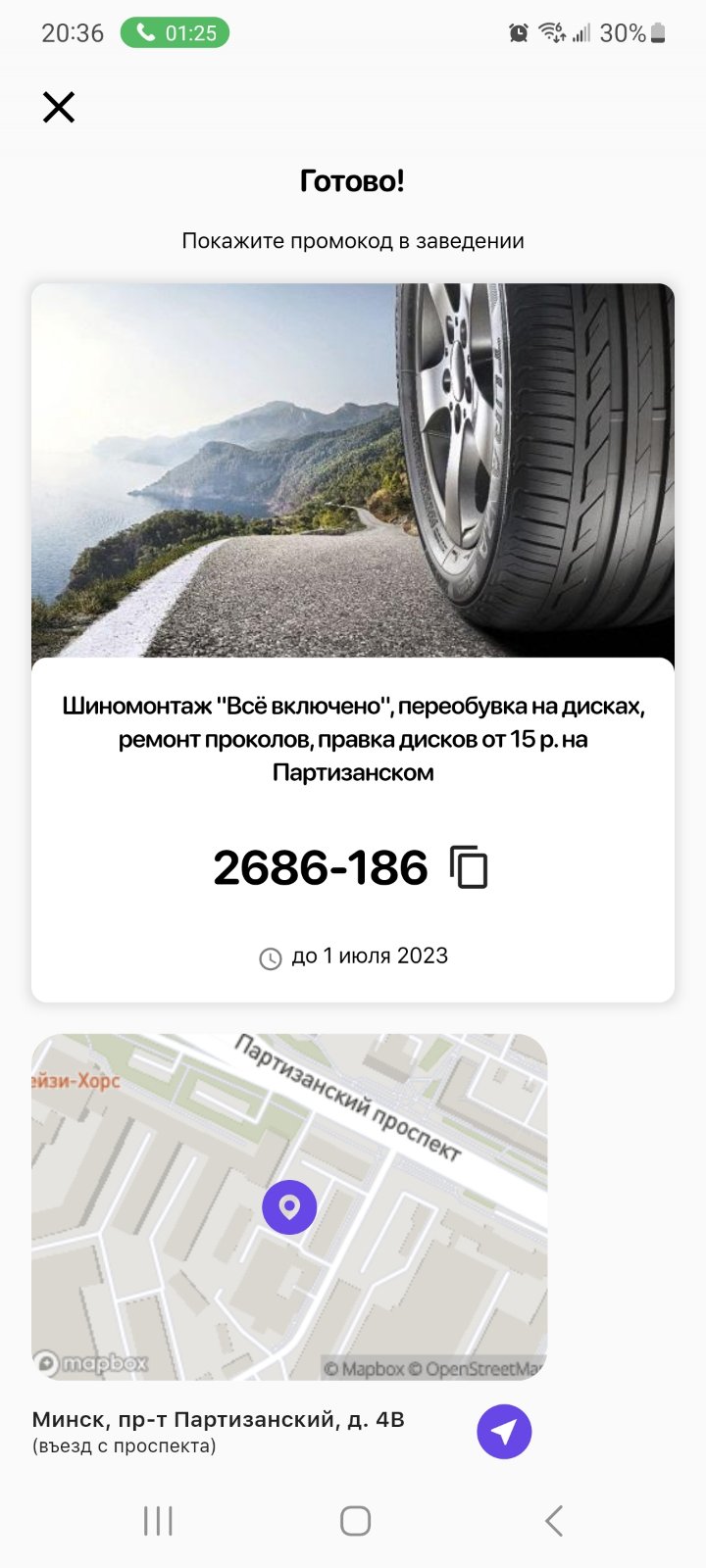Image resolution: width=706 pixels, height=1568 pixels.
Task: Start navigation to pr-t Partizansky 4B
Action: [504, 1432]
